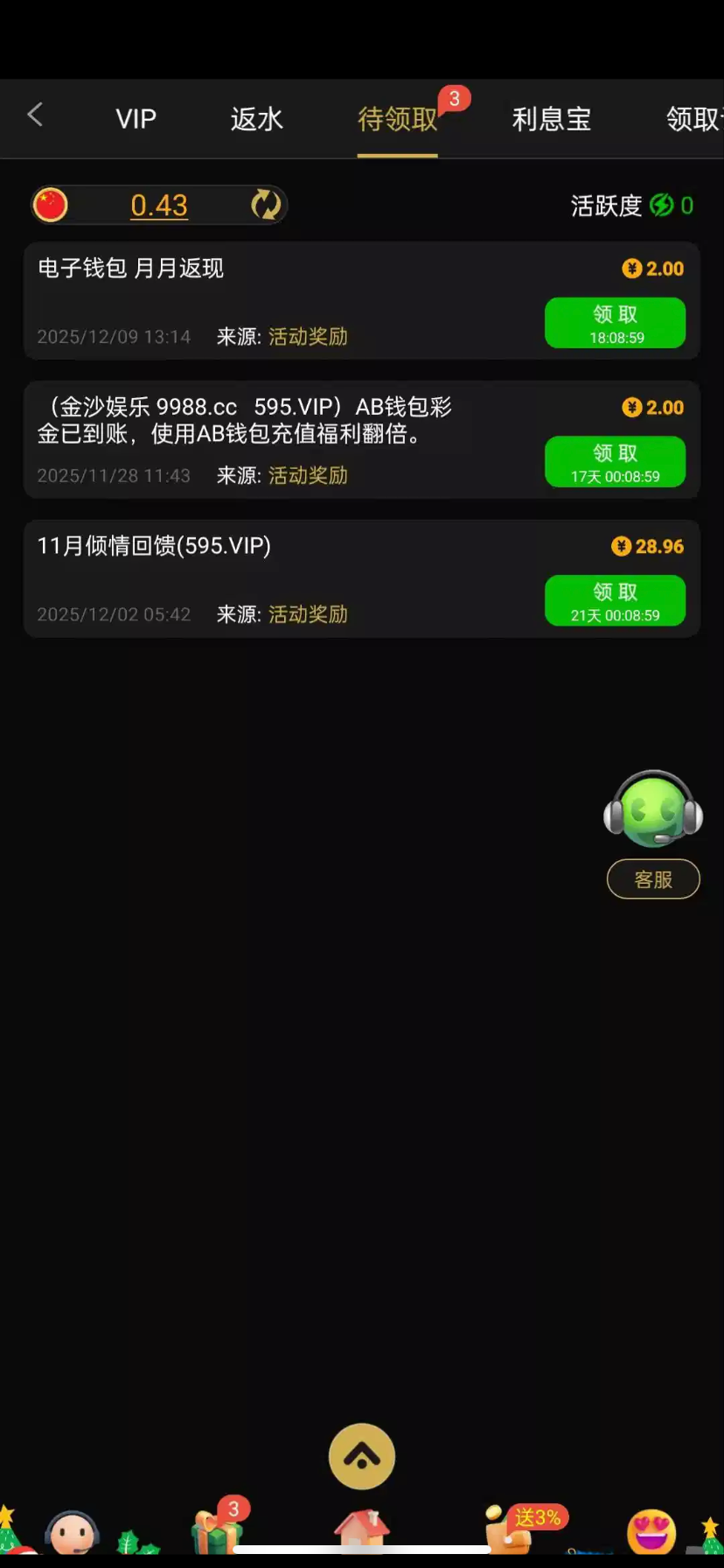Claim the 11月倾情回馈 28.96 reward
724x1568 pixels.
615,600
